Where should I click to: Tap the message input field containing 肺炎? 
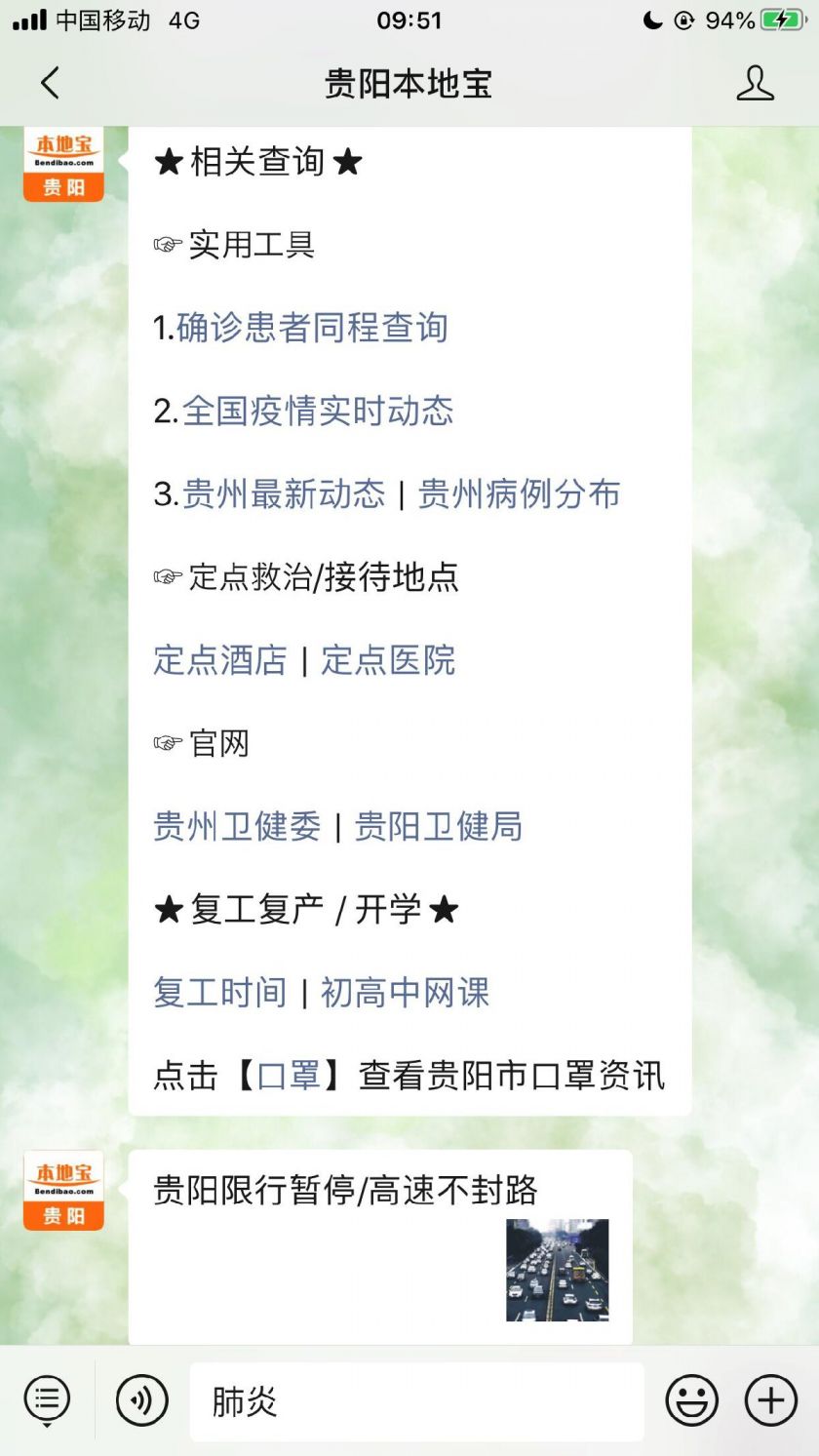click(x=417, y=1401)
